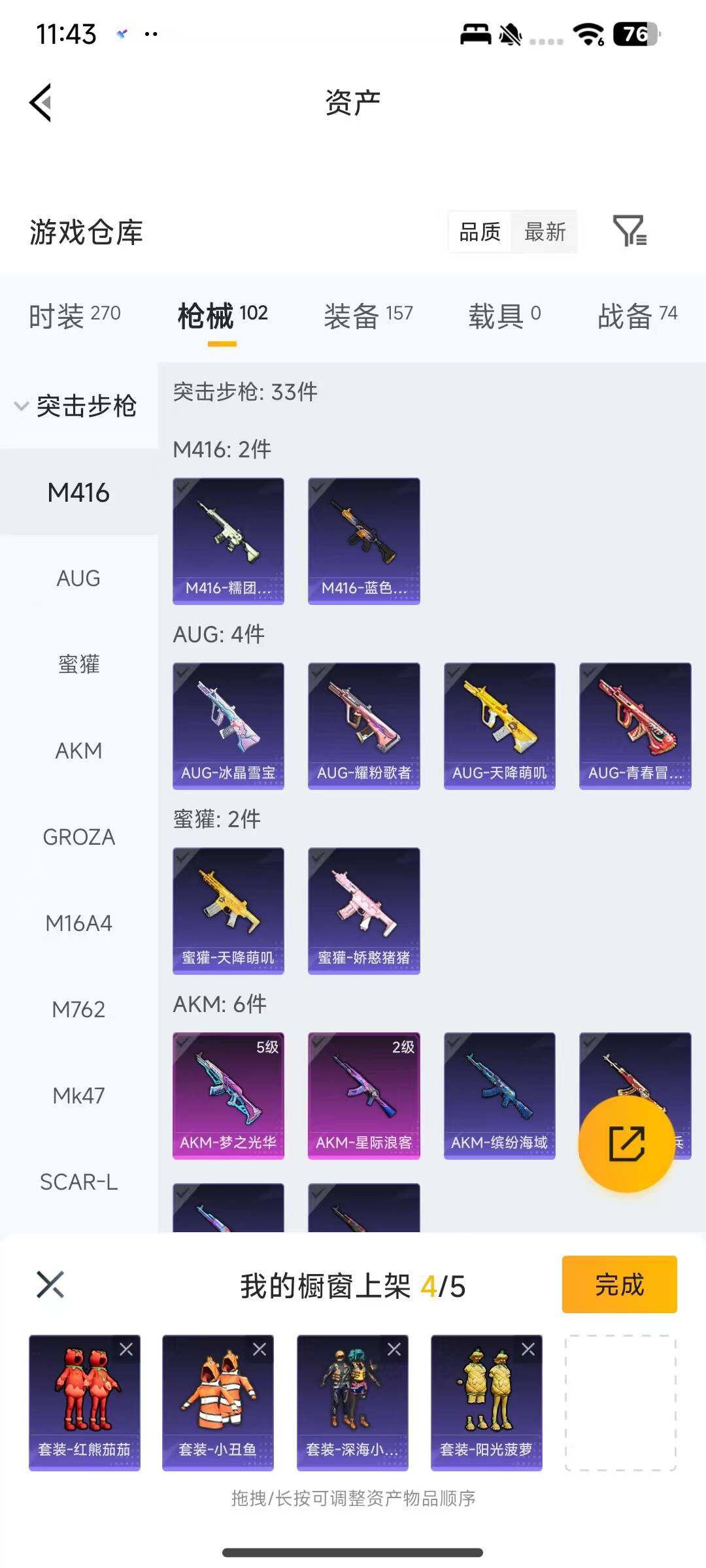
Task: Tap the orange share floating button
Action: click(x=626, y=1143)
